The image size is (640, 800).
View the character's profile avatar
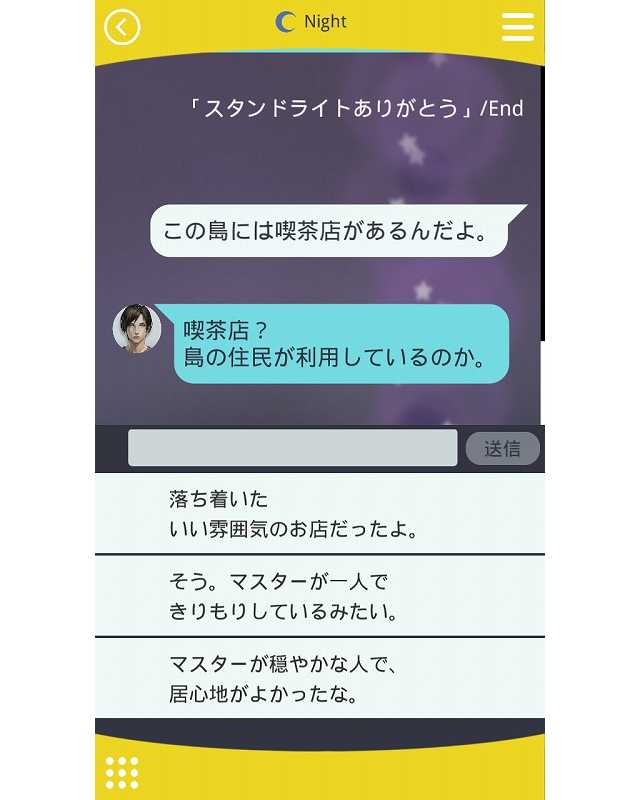pos(137,329)
